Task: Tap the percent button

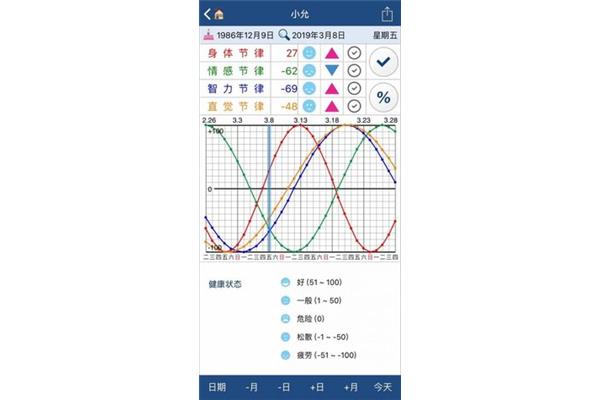Action: (x=383, y=97)
